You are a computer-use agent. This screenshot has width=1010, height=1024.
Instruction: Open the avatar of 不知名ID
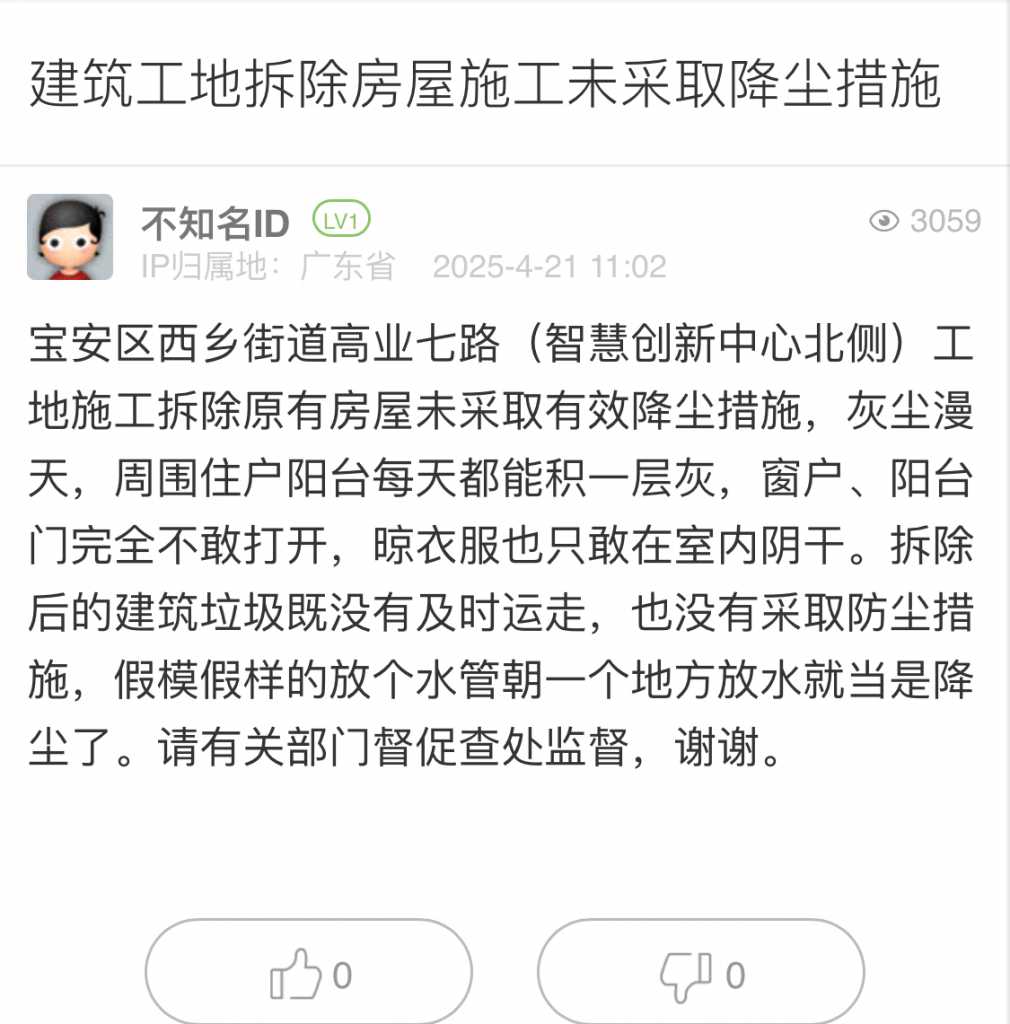[70, 238]
